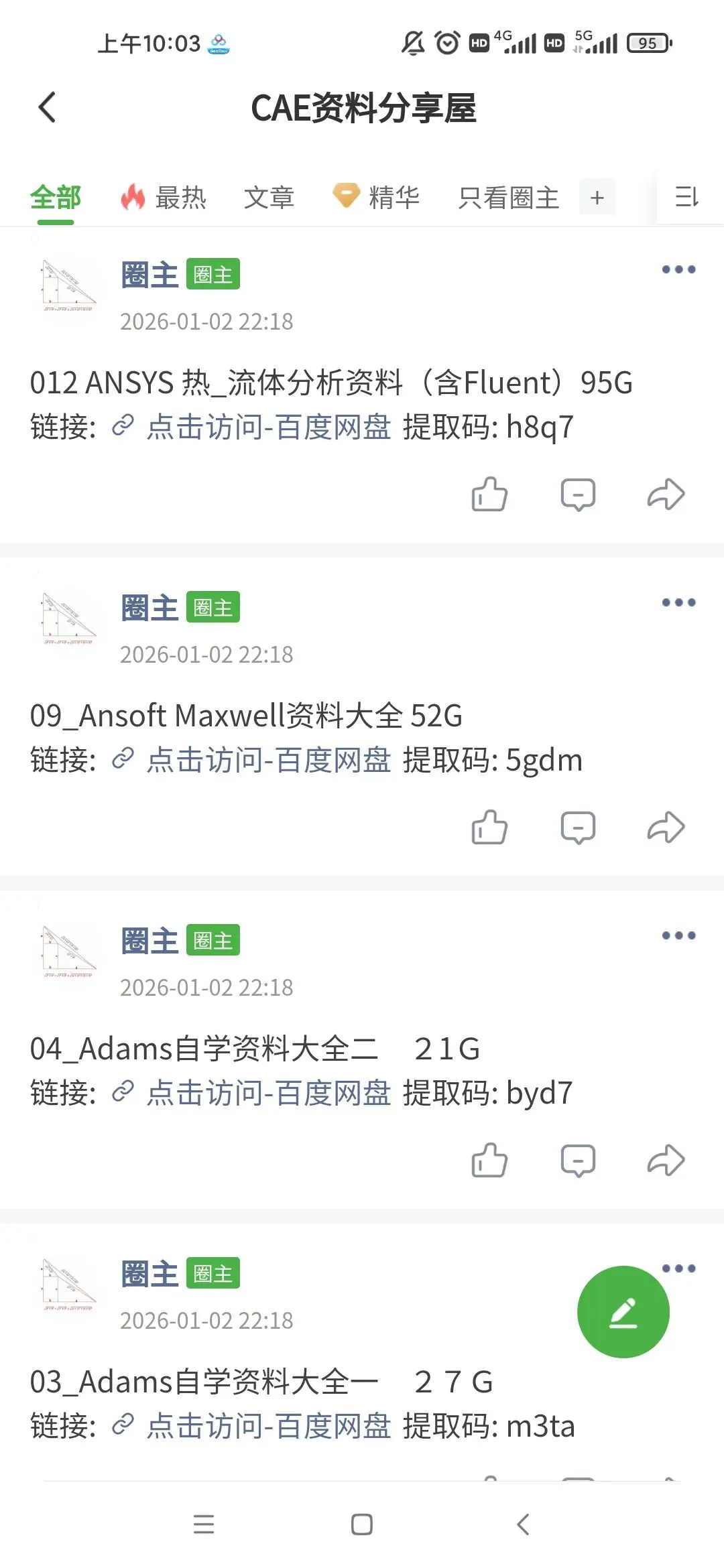Image resolution: width=724 pixels, height=1568 pixels.
Task: Comment on the 012 ANSYS post
Action: [578, 495]
